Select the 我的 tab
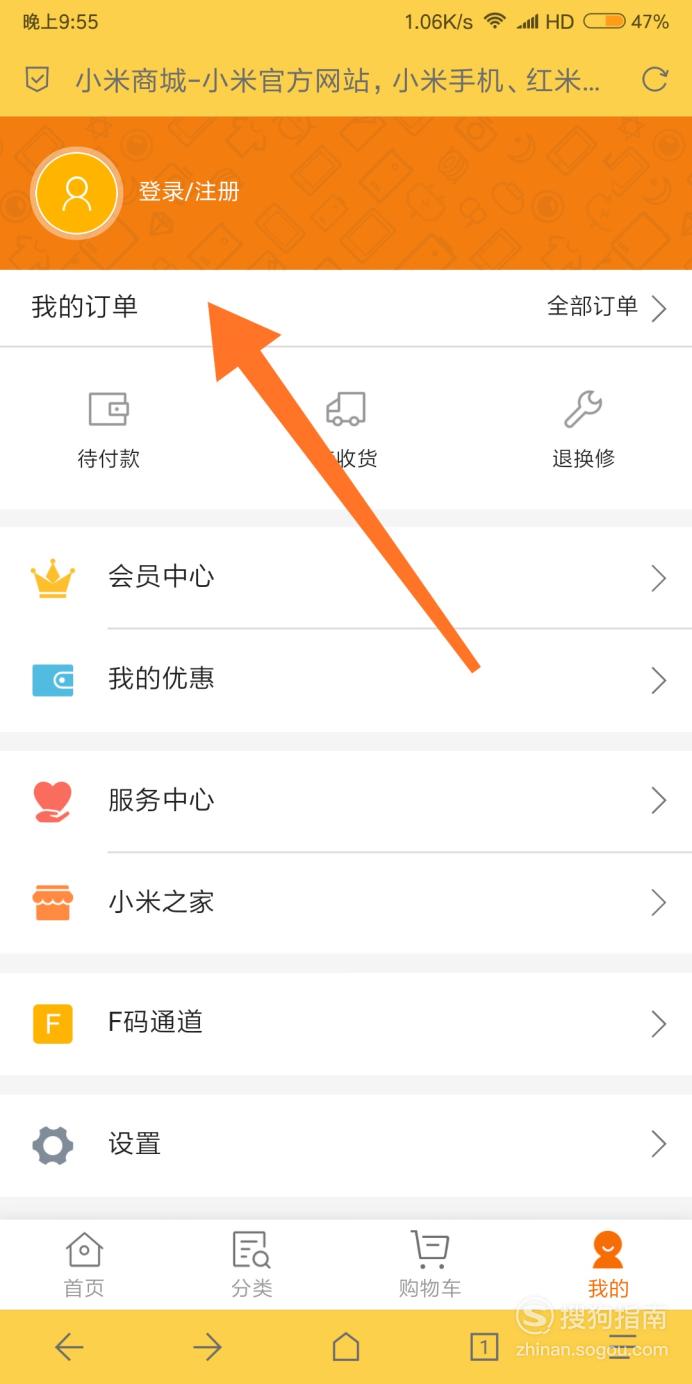 point(608,1265)
